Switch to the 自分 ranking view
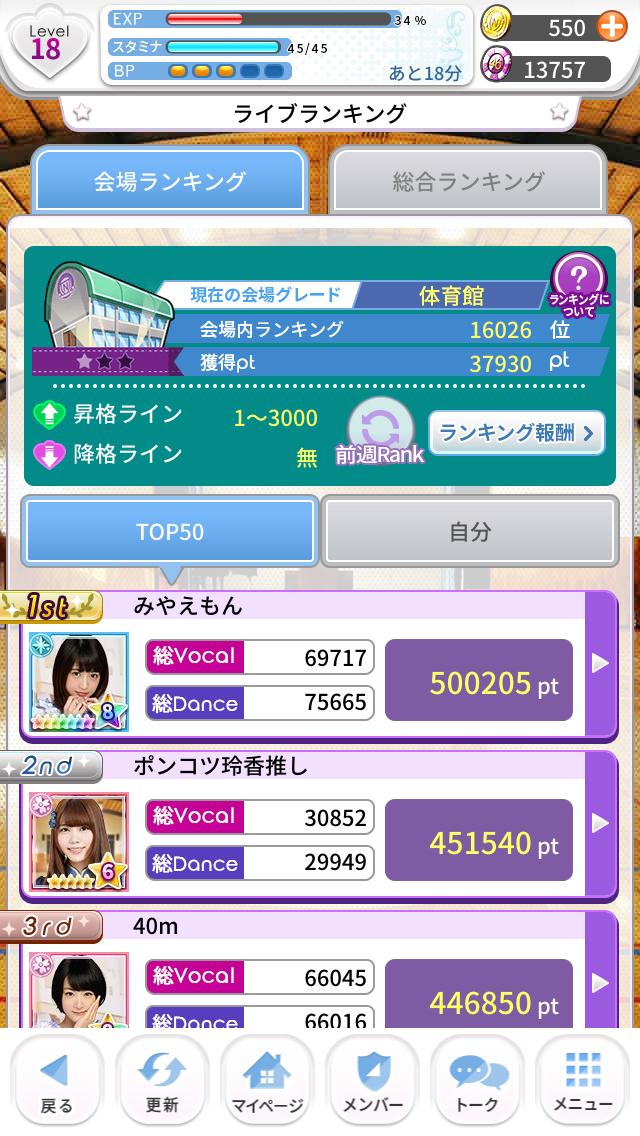This screenshot has height=1136, width=640. (x=469, y=531)
